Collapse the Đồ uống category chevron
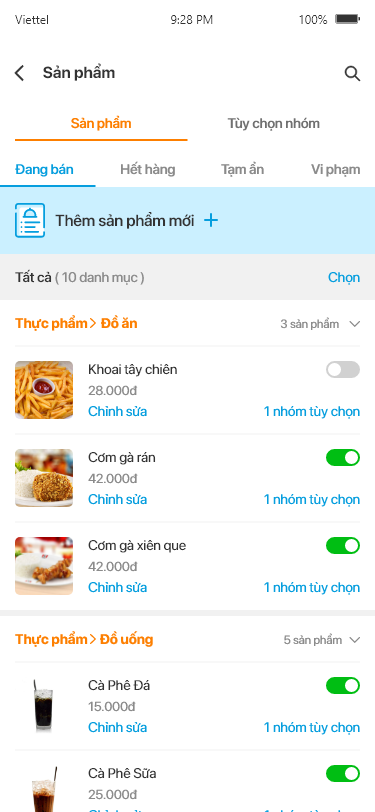The height and width of the screenshot is (812, 375). click(355, 640)
